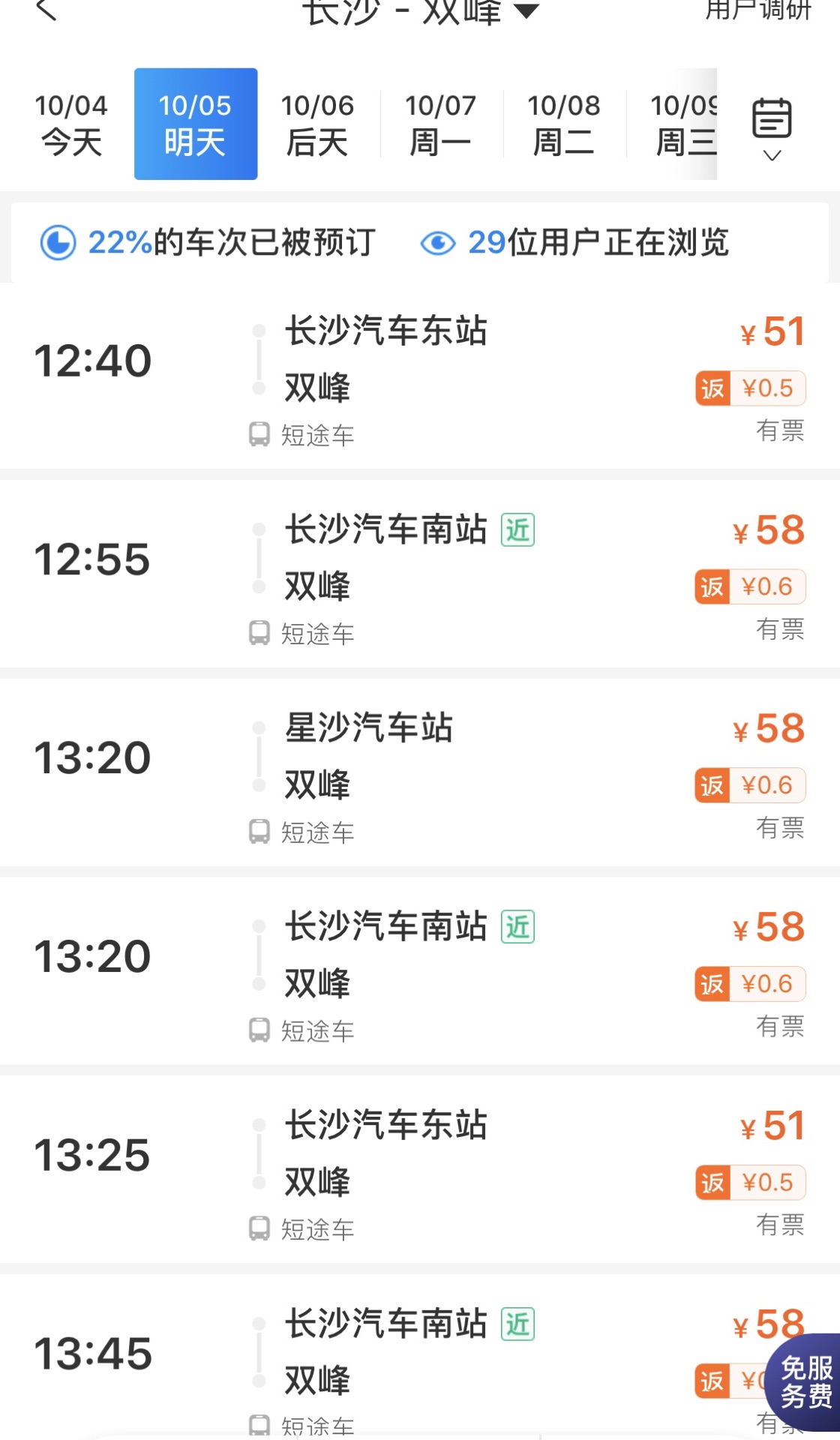Image resolution: width=840 pixels, height=1440 pixels.
Task: Open the 12:40 长沙汽车东站 bus
Action: (420, 376)
